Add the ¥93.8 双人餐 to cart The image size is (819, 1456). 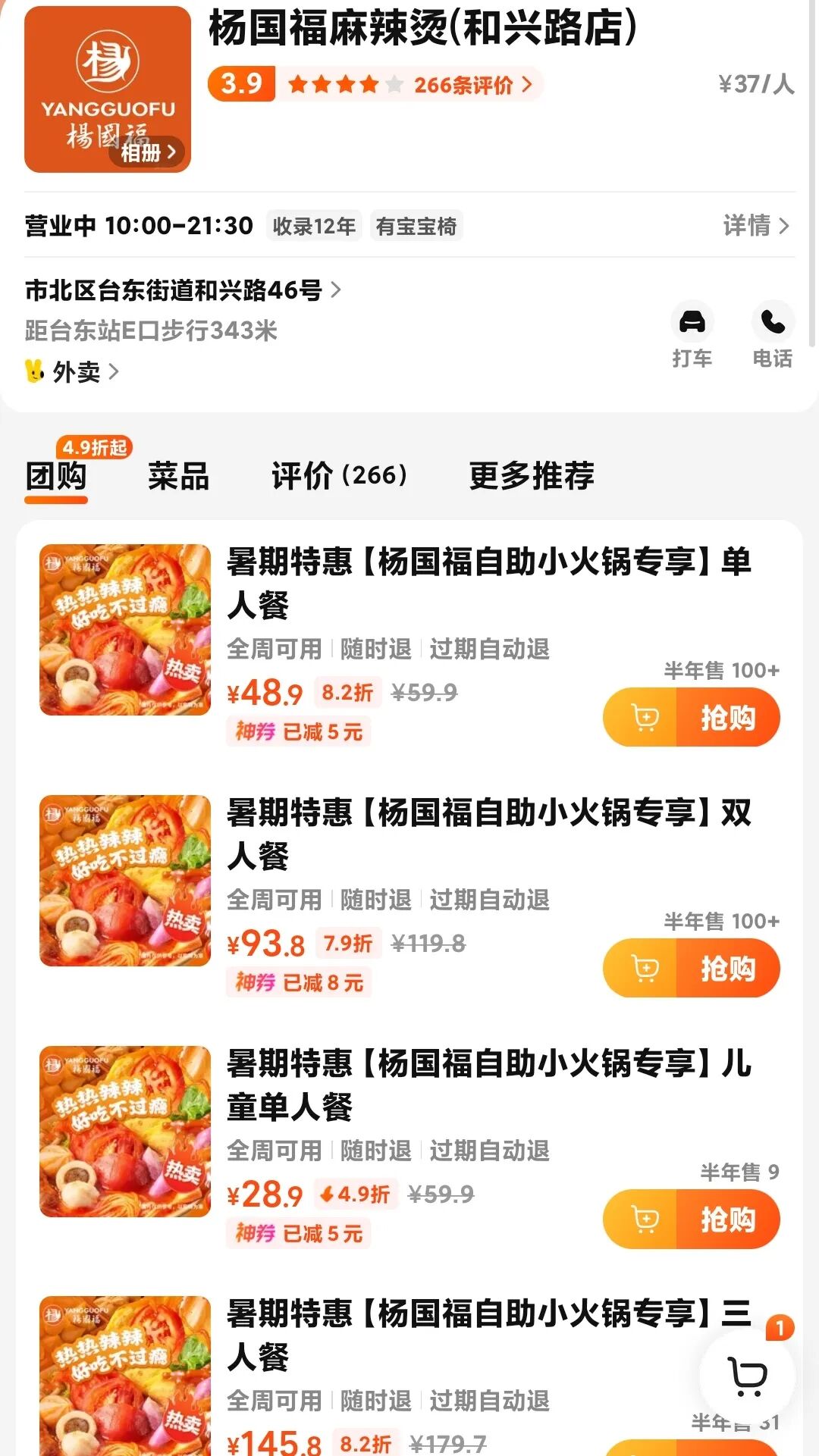(644, 968)
